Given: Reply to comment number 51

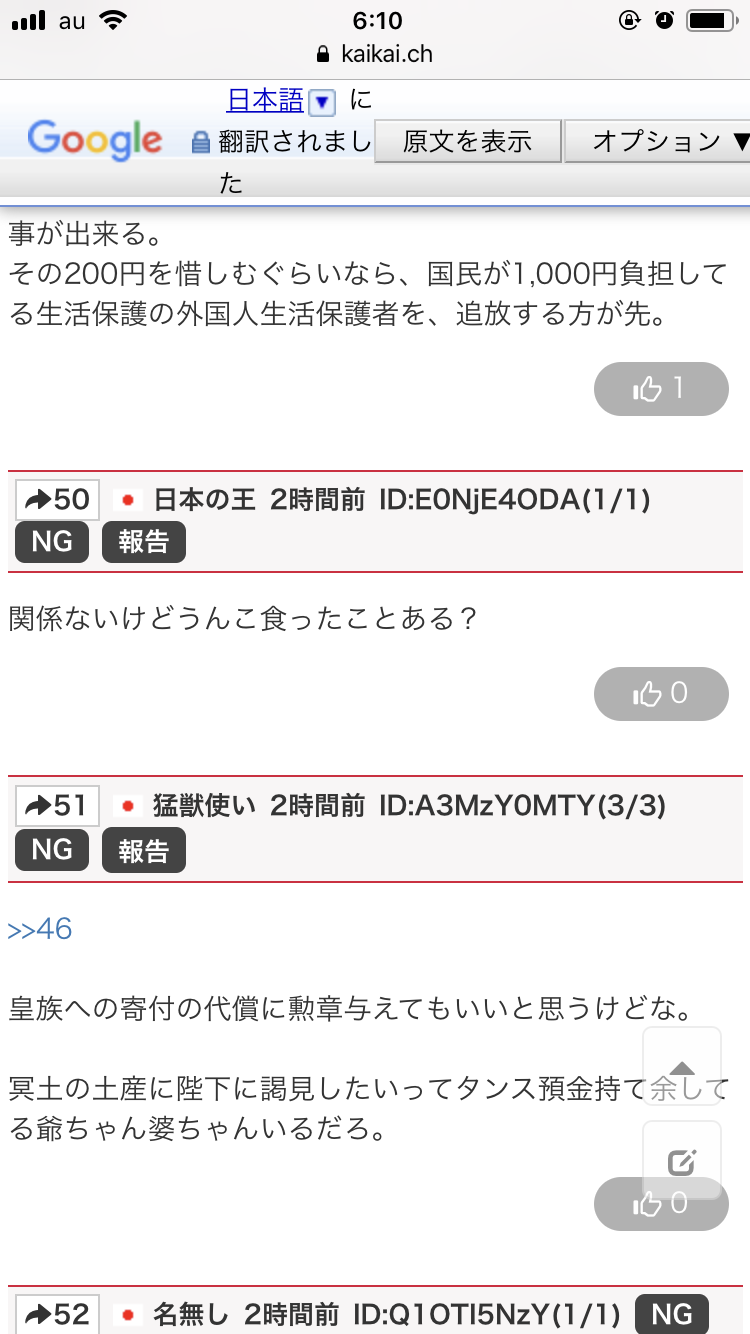Looking at the screenshot, I should tap(57, 806).
